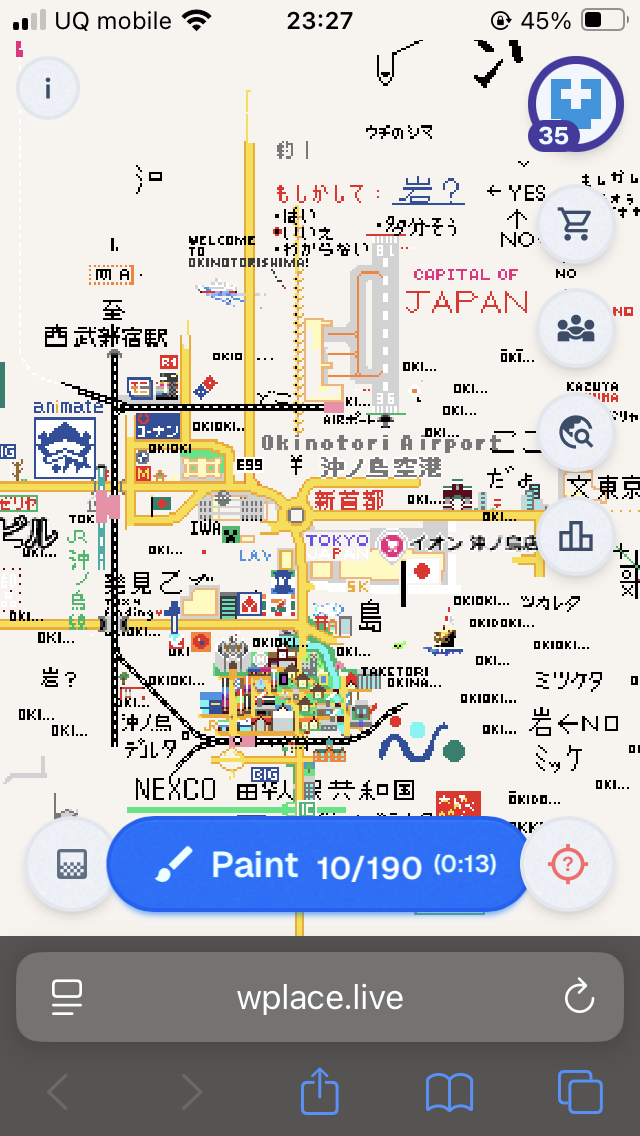Open the info button

[x=47, y=87]
